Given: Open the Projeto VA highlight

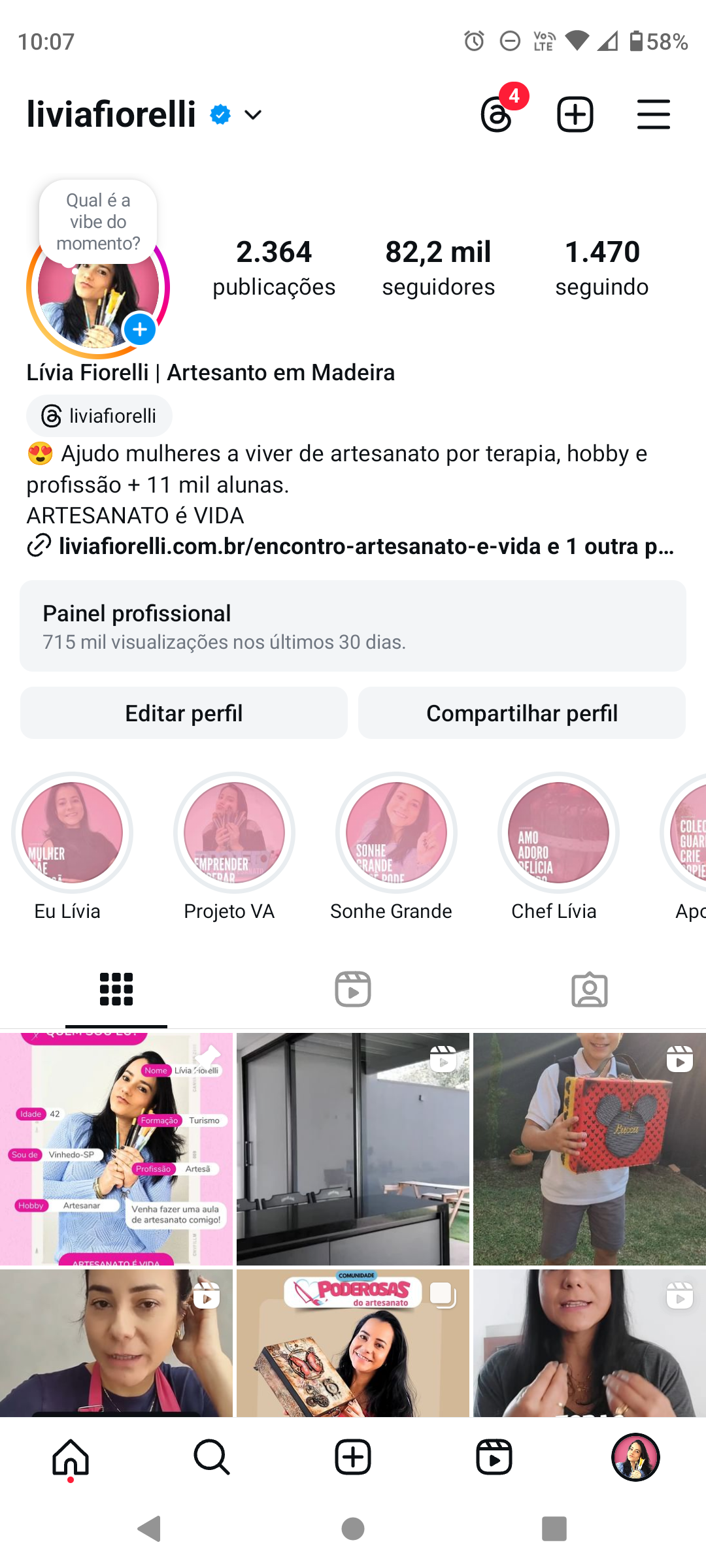Looking at the screenshot, I should pyautogui.click(x=234, y=832).
